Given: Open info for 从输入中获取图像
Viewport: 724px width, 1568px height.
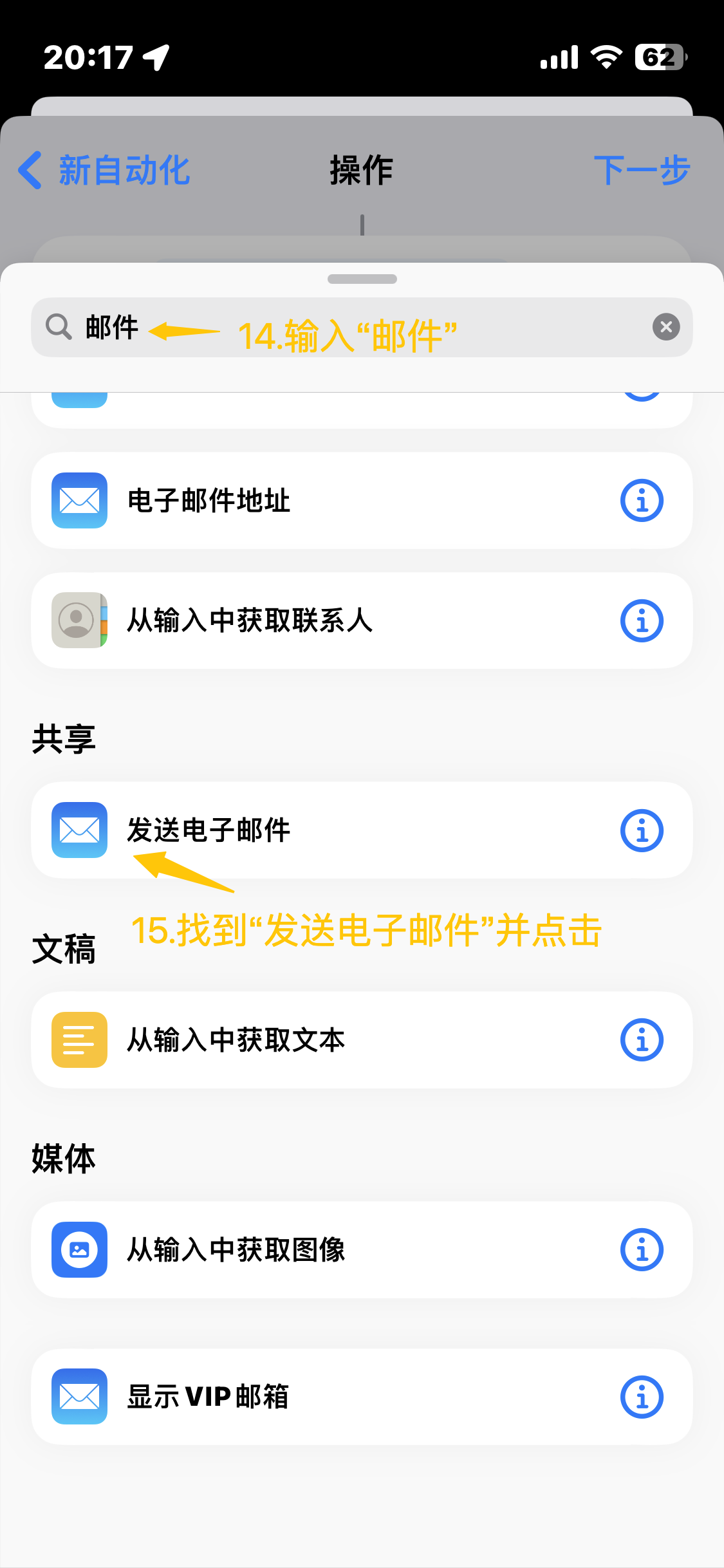Looking at the screenshot, I should click(x=642, y=1249).
